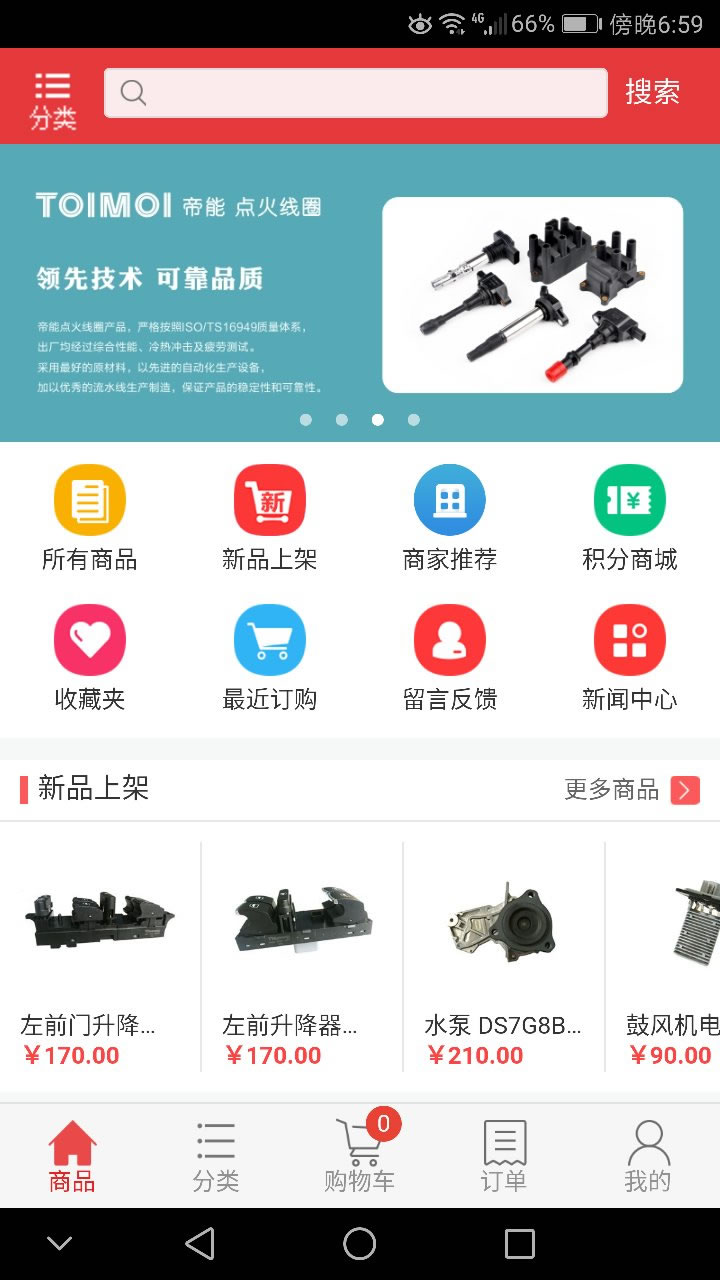The image size is (720, 1280).
Task: Switch to the 购物车 tab
Action: pos(360,1155)
